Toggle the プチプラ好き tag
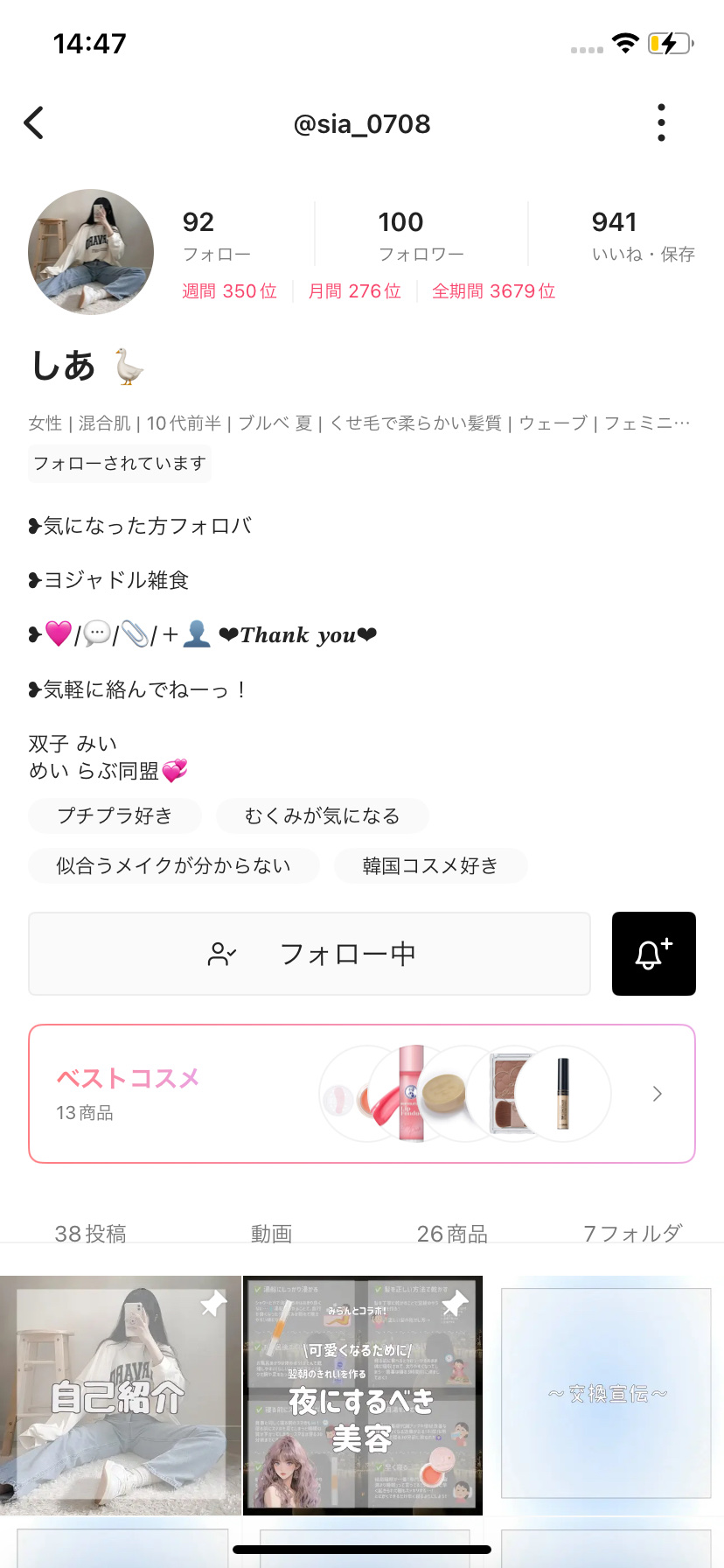The image size is (724, 1568). (115, 815)
